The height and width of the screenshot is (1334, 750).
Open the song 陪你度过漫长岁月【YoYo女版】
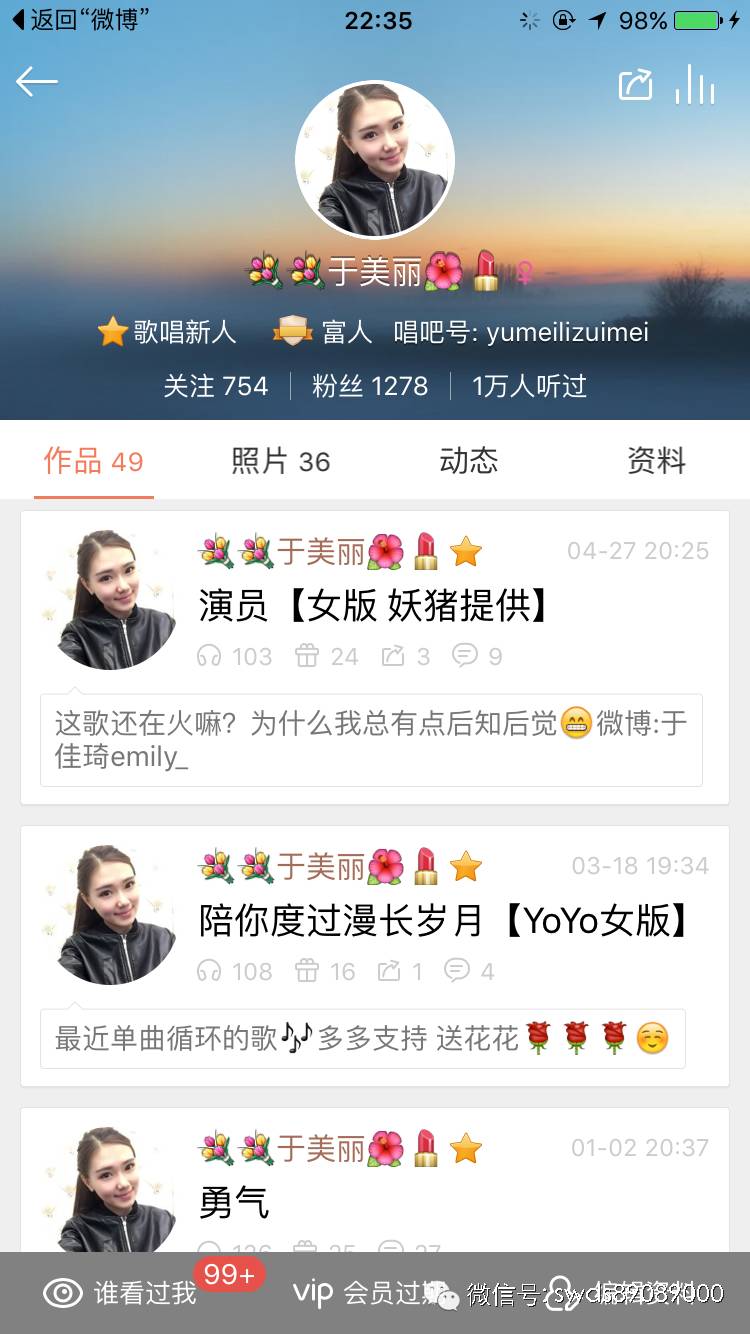point(444,921)
